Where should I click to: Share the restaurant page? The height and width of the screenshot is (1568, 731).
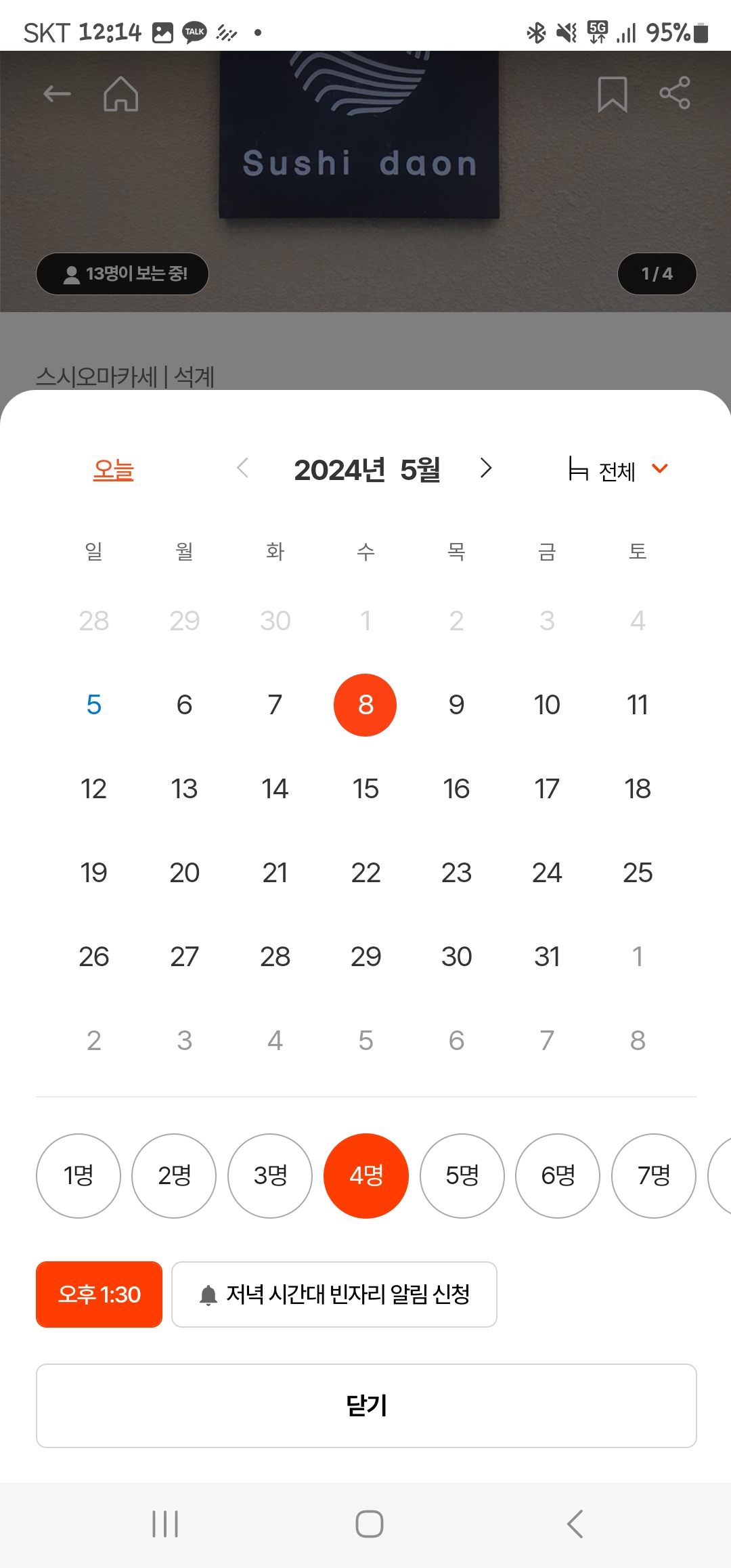(674, 94)
